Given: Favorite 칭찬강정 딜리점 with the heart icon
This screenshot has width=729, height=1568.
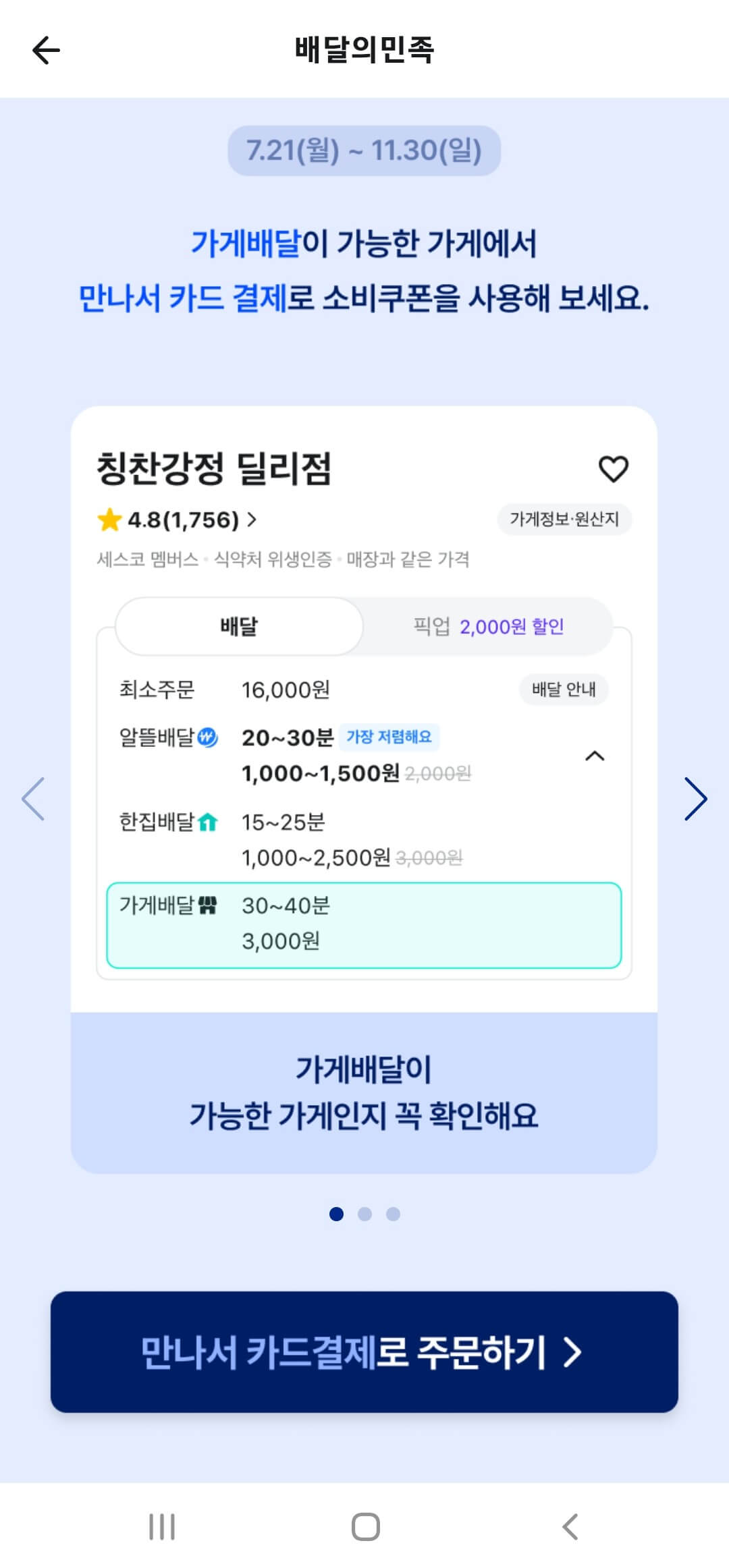Looking at the screenshot, I should click(x=612, y=470).
